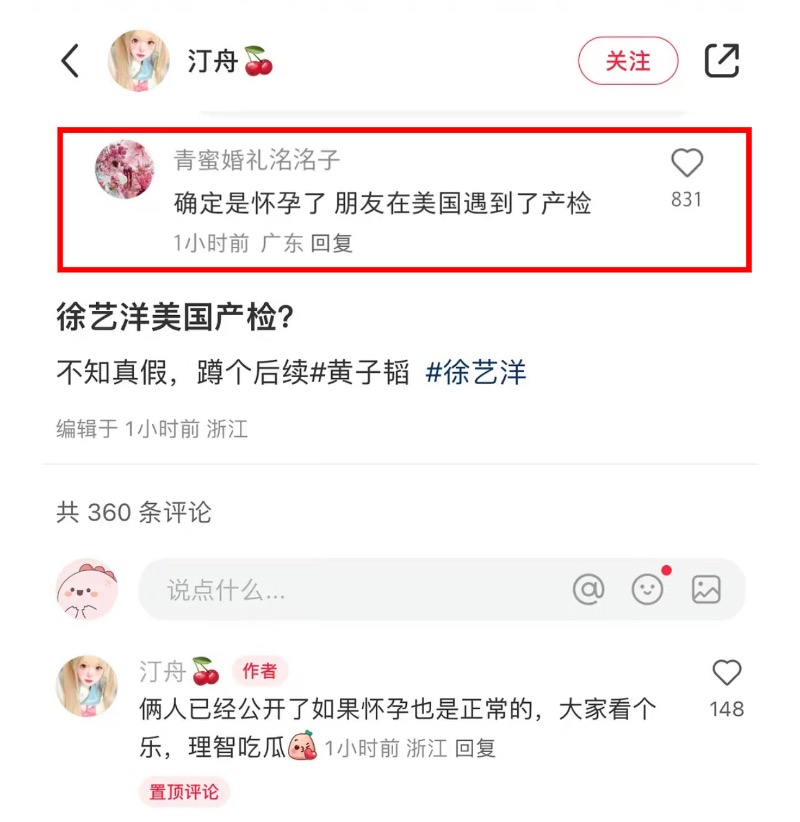This screenshot has height=822, width=800.
Task: Mention someone using the @ icon
Action: [x=588, y=589]
